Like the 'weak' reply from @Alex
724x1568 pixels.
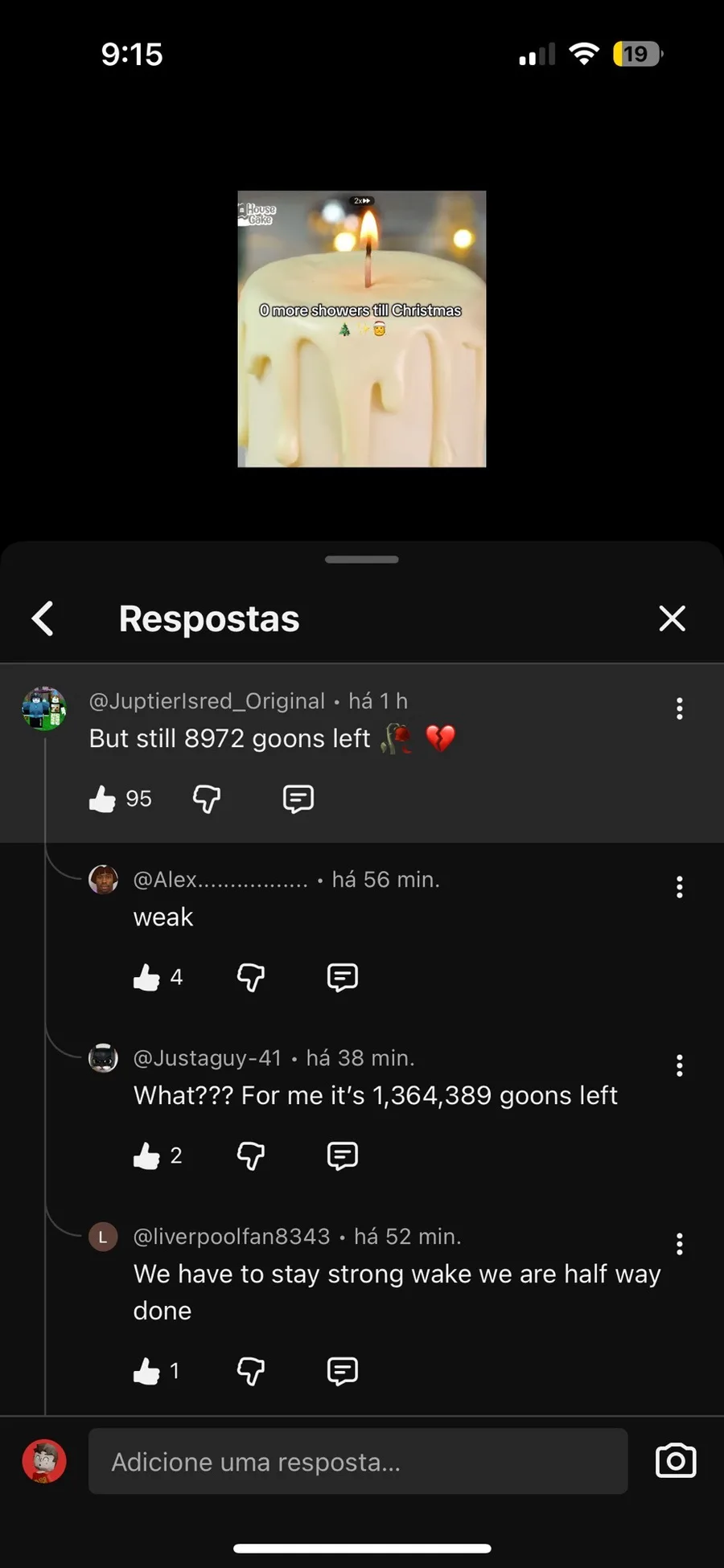click(147, 977)
